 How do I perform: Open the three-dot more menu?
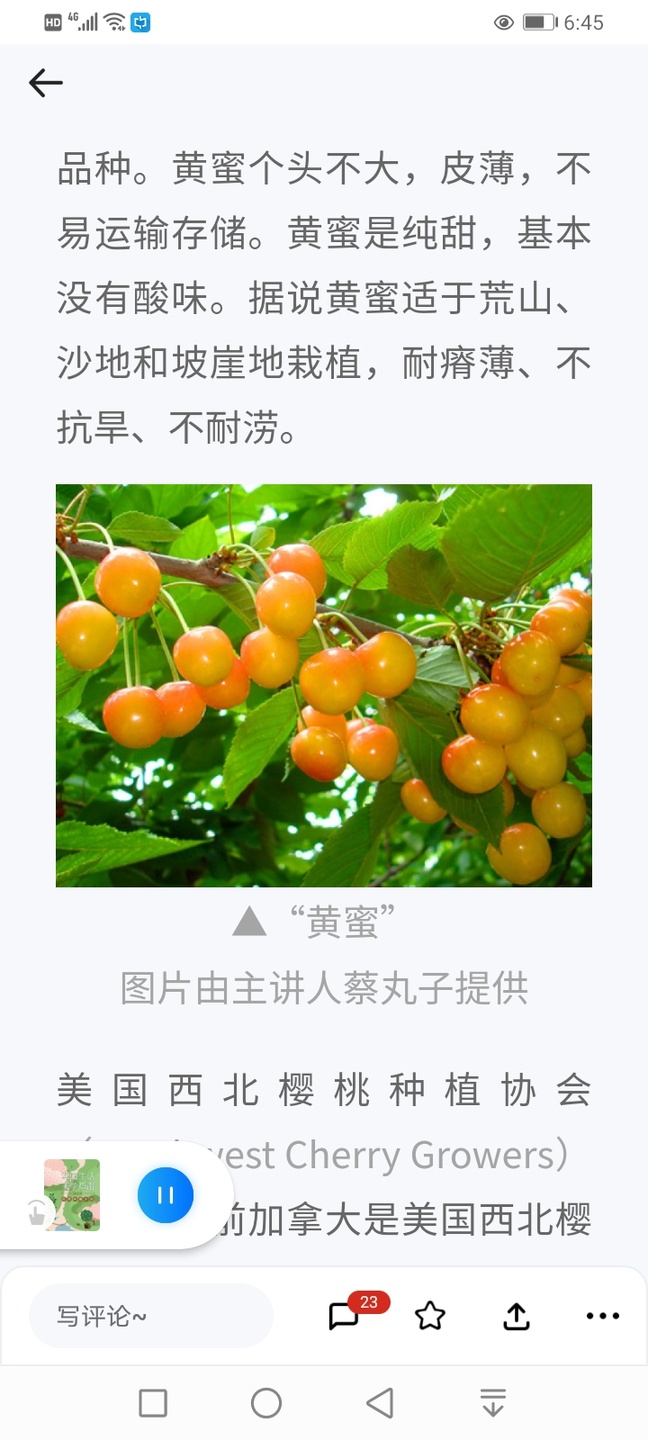click(x=603, y=1316)
